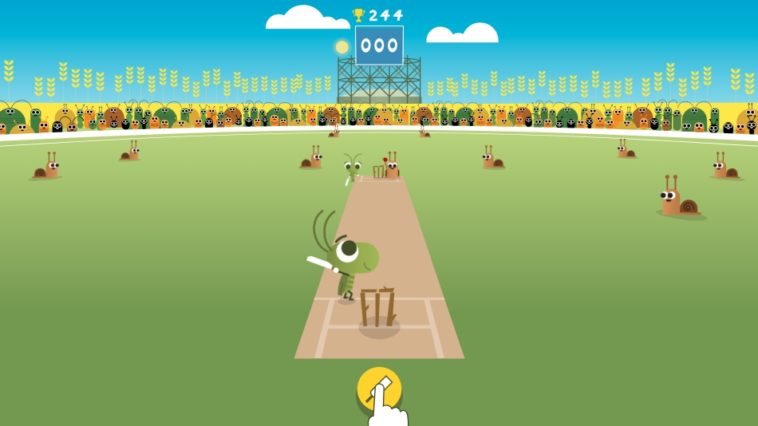Tap the yellow bat button to swing

pyautogui.click(x=379, y=387)
